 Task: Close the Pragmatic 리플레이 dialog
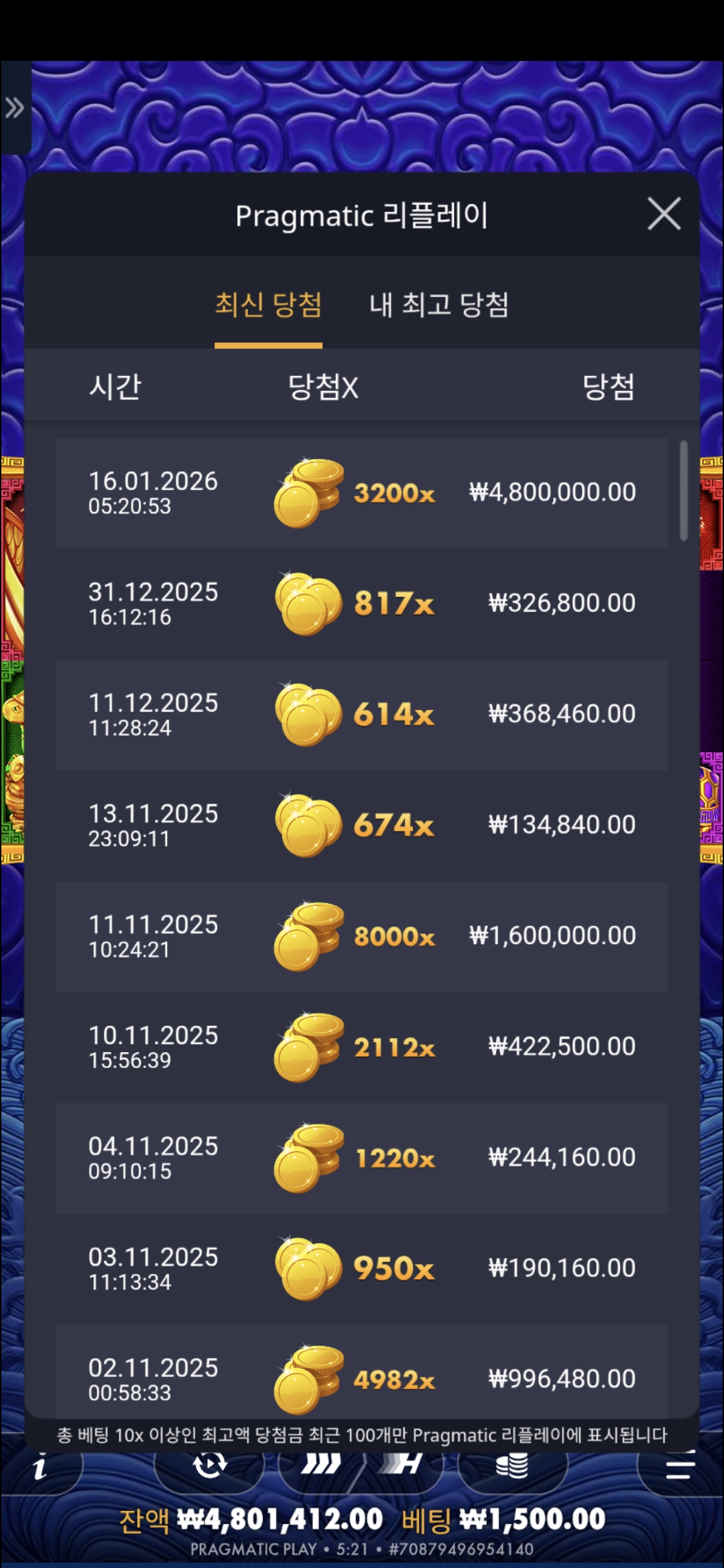664,214
